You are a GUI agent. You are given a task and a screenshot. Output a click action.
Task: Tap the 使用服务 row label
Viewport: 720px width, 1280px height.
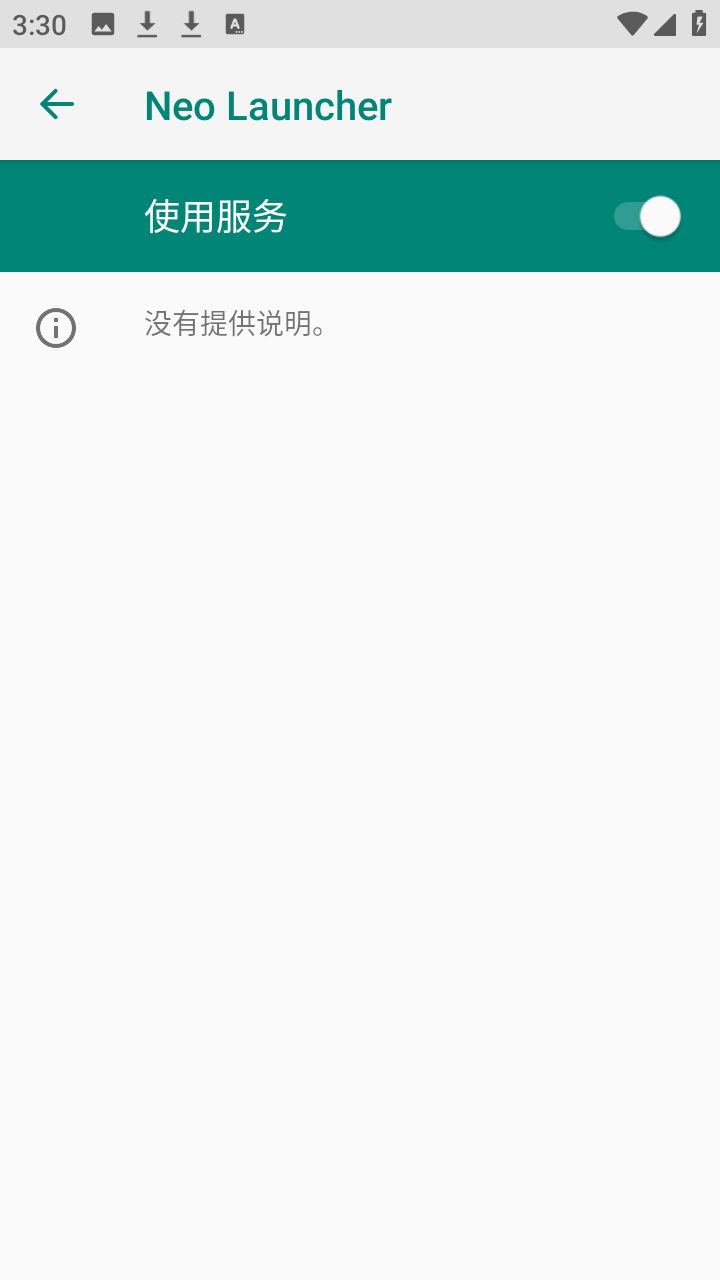[x=215, y=216]
